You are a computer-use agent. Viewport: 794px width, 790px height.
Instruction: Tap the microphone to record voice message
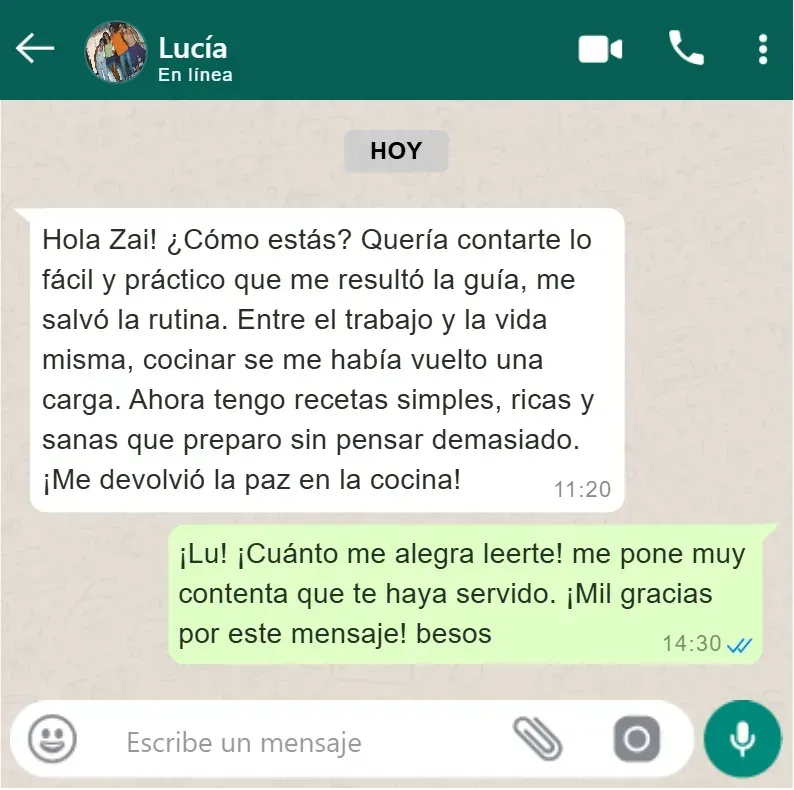(741, 740)
